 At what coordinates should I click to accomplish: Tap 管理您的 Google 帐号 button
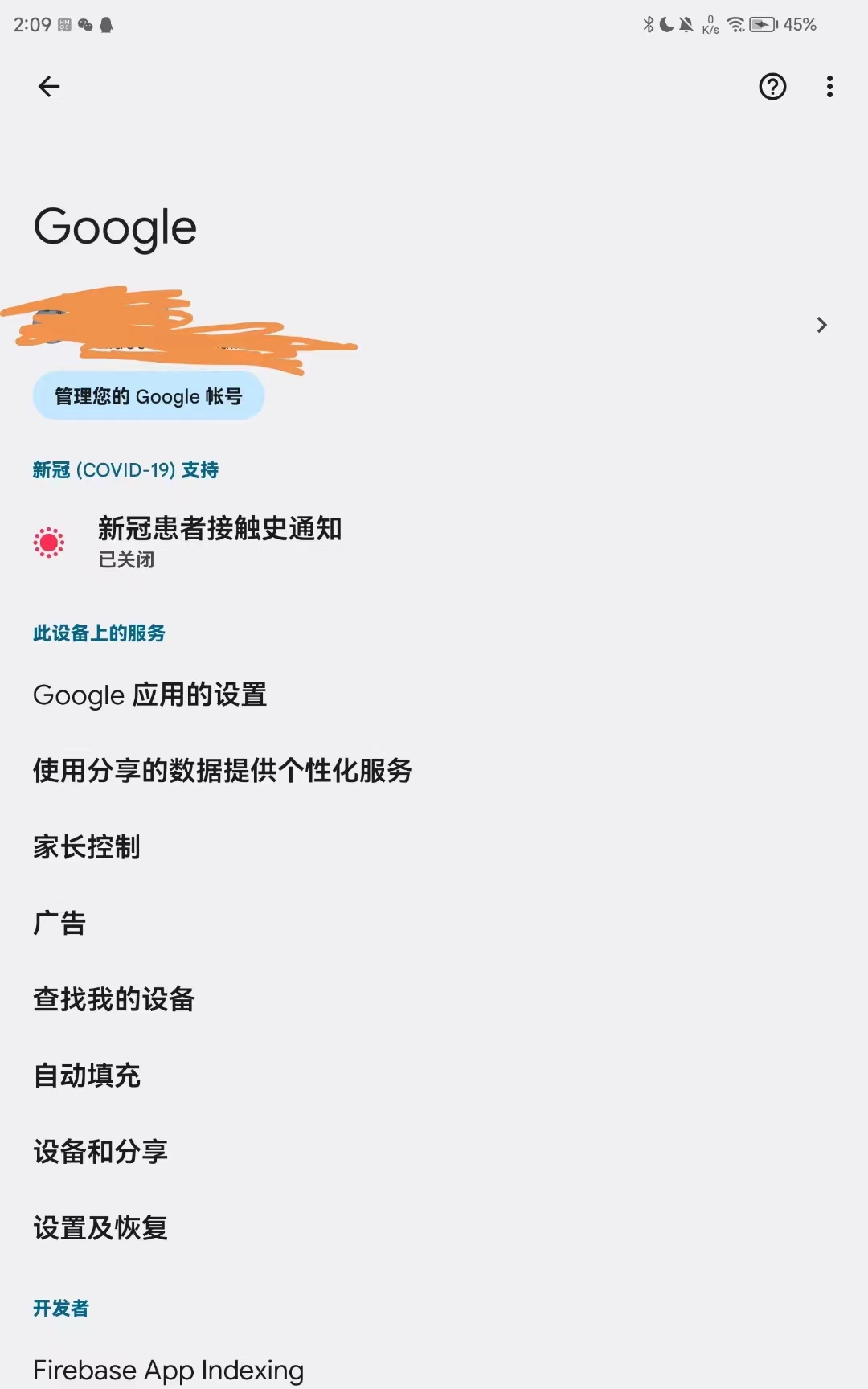[x=149, y=396]
